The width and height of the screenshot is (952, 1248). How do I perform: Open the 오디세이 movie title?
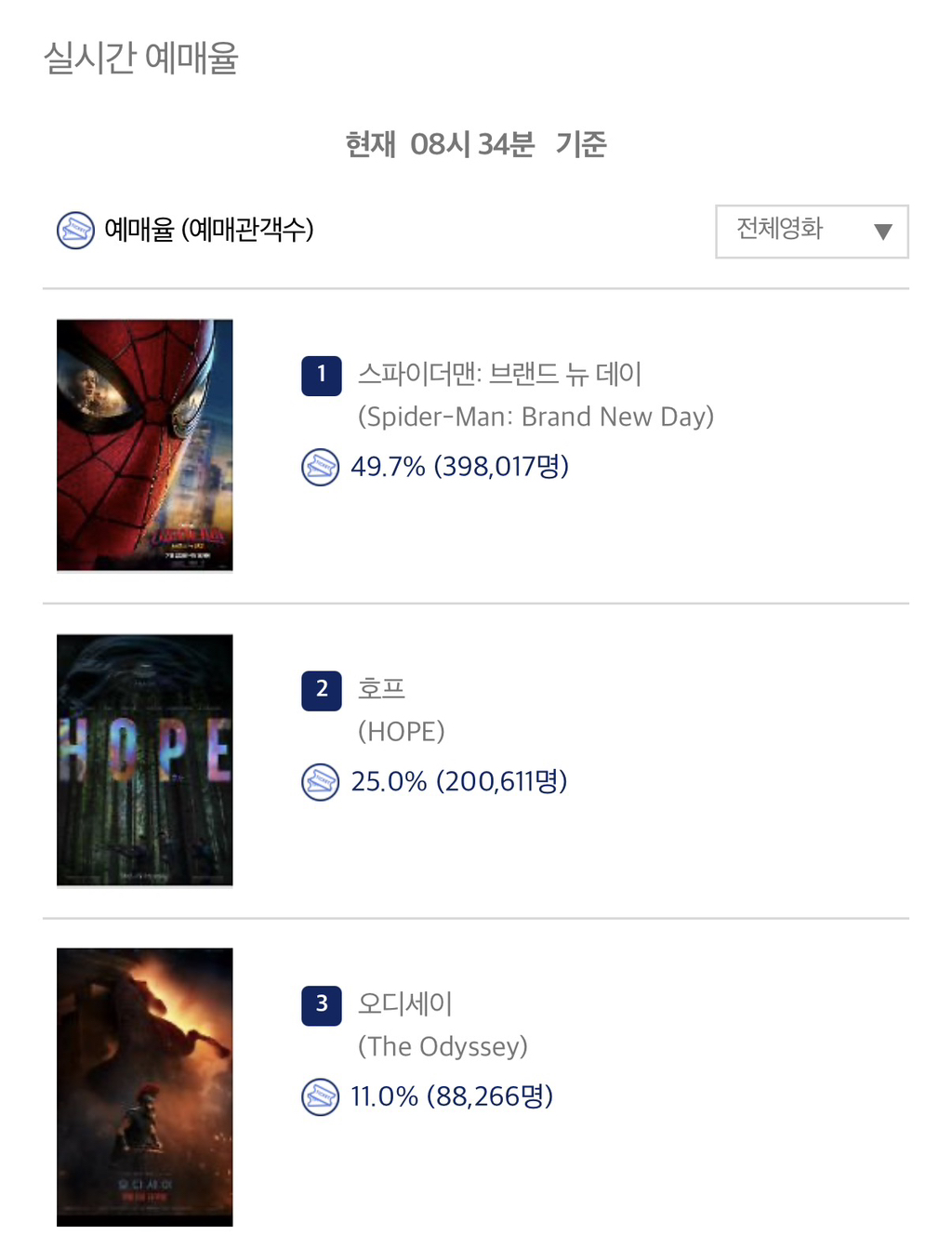point(405,1004)
